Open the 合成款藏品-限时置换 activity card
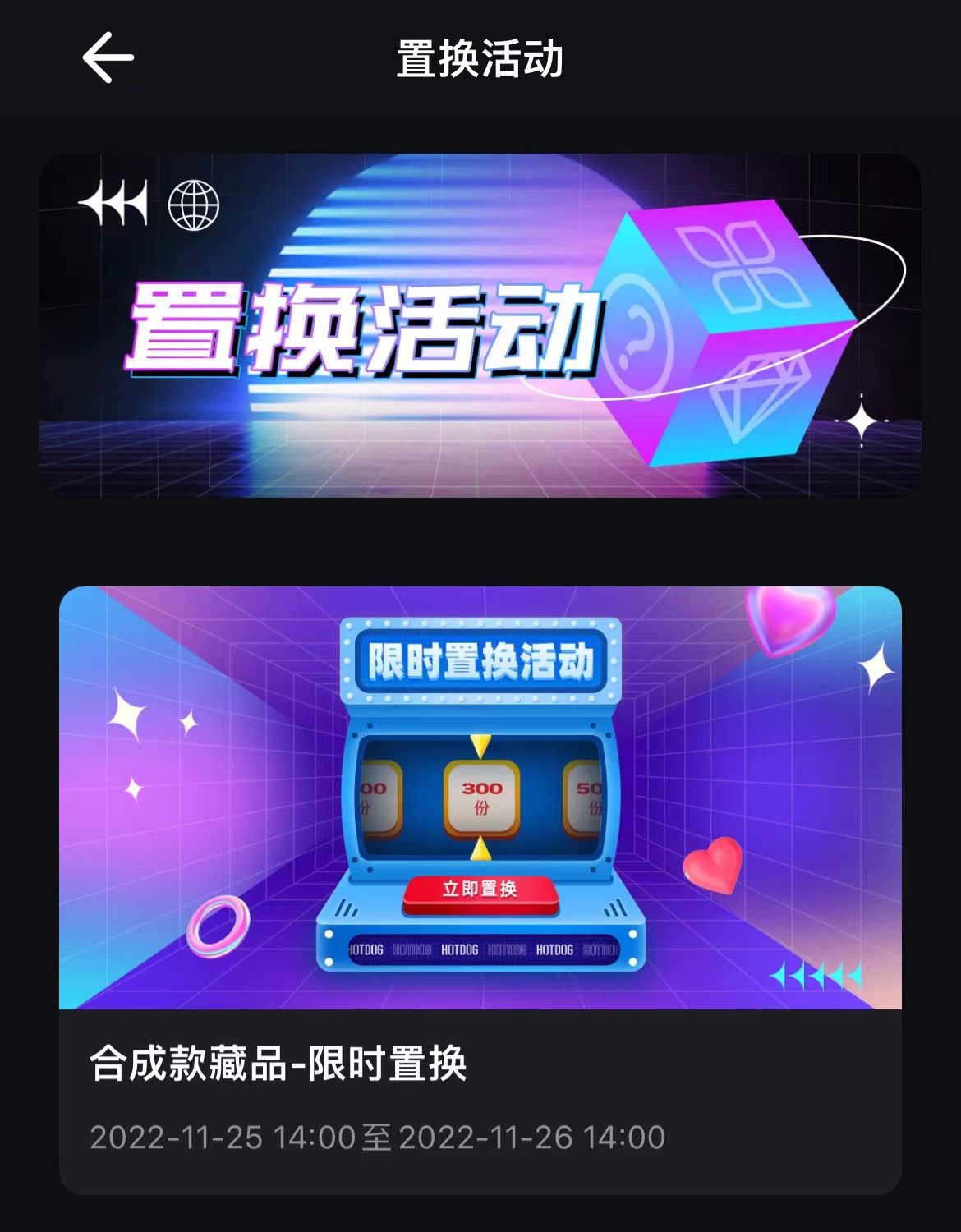Image resolution: width=961 pixels, height=1232 pixels. tap(480, 890)
